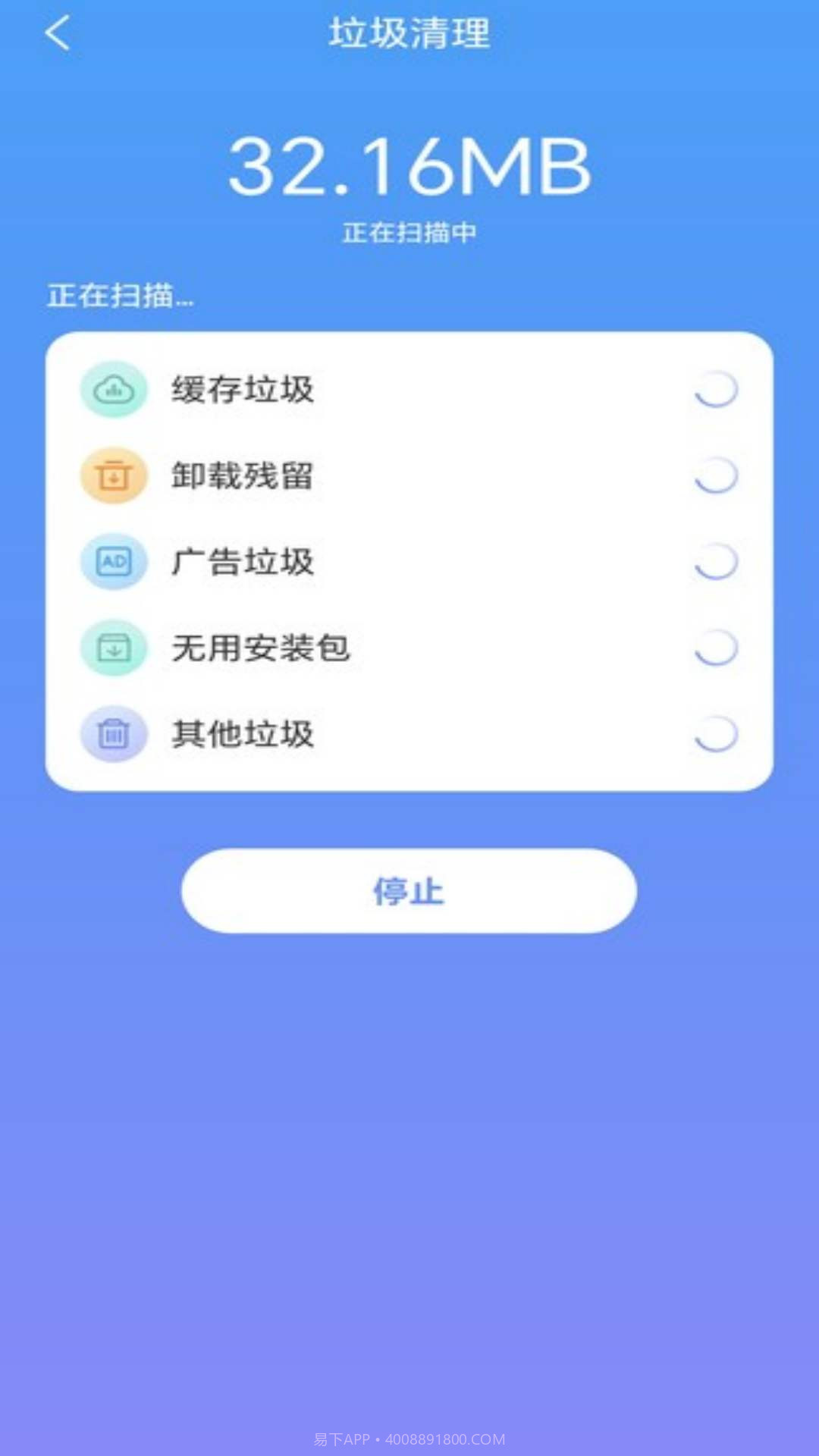Tap the back arrow at top left

[x=57, y=33]
